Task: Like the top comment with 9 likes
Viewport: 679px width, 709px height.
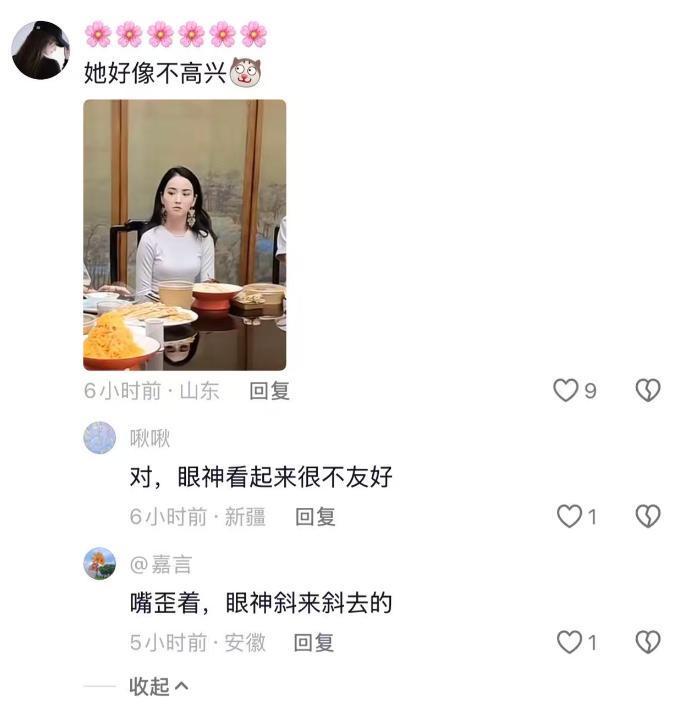Action: pos(566,390)
